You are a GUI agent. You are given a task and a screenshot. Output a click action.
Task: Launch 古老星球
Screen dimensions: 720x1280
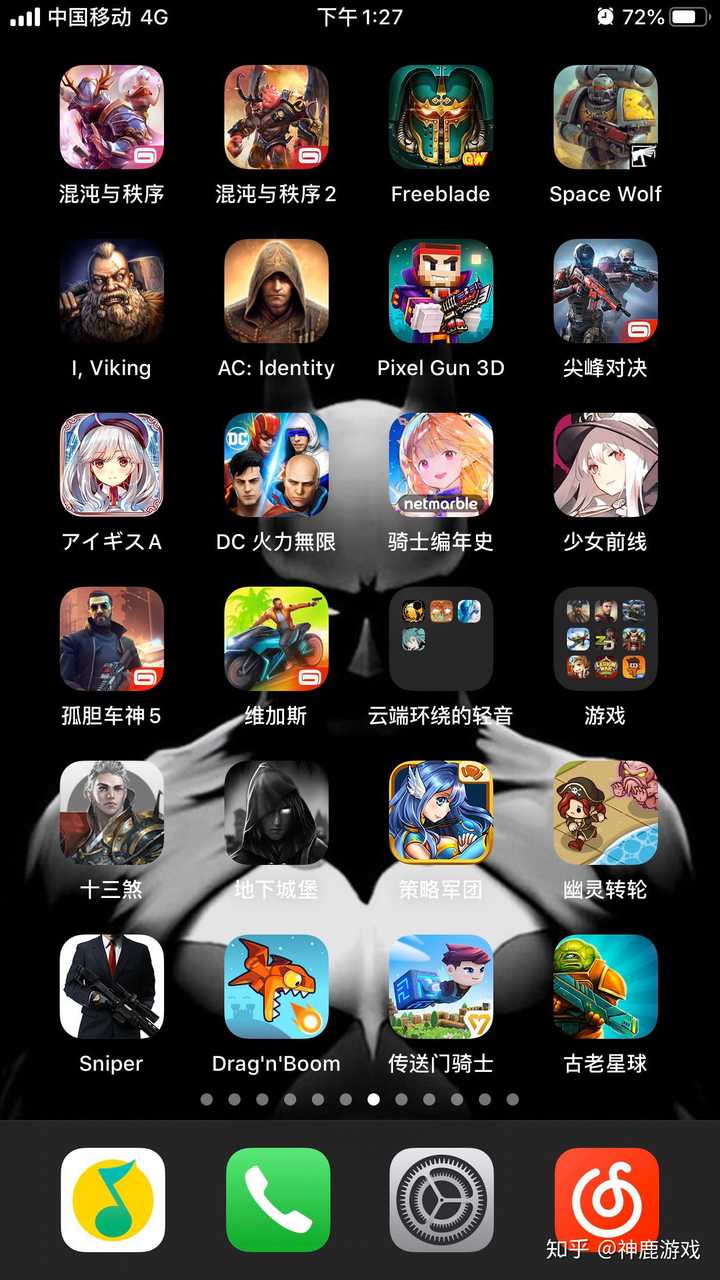point(606,985)
